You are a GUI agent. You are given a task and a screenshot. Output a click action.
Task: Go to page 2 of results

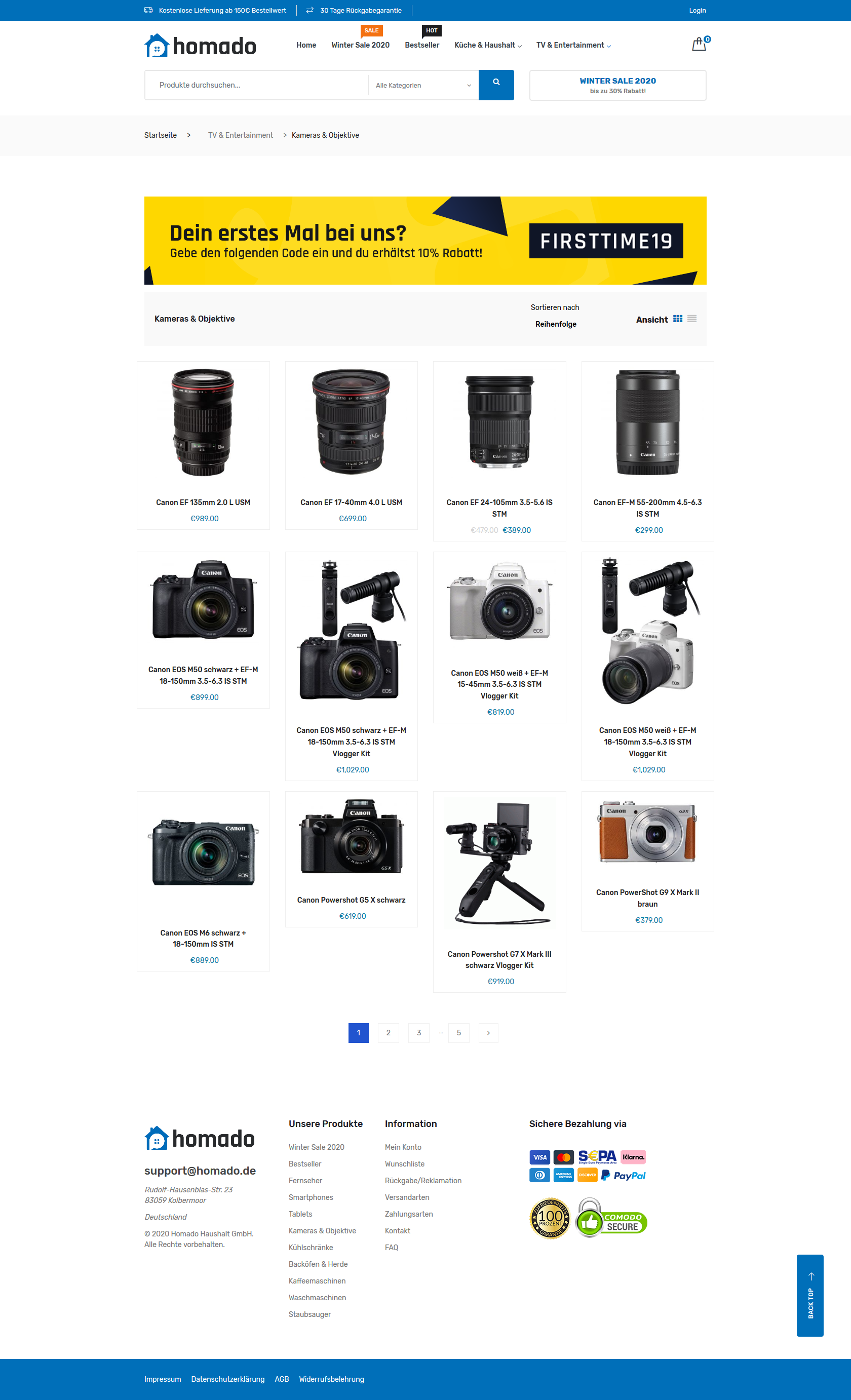point(389,1033)
